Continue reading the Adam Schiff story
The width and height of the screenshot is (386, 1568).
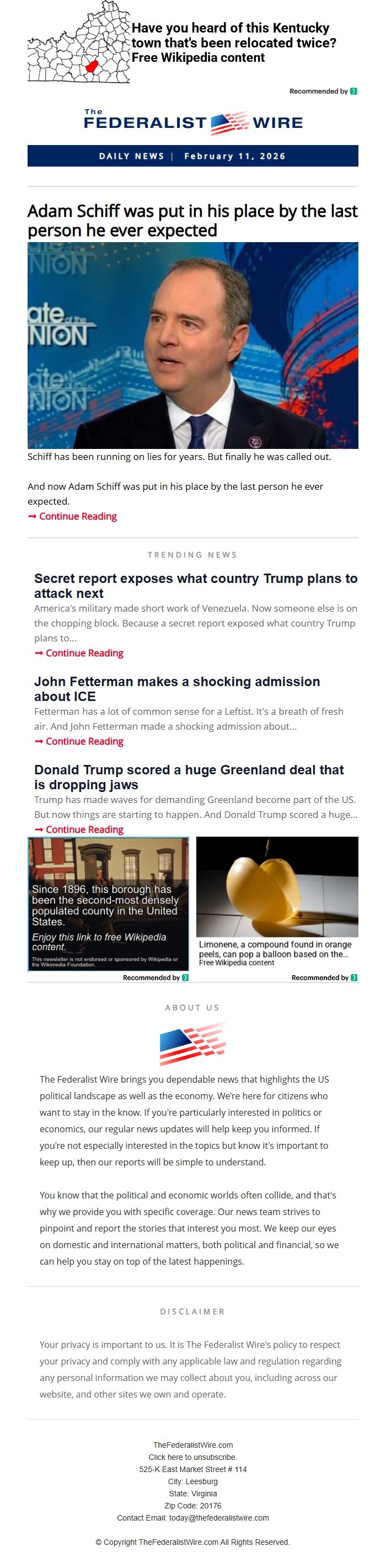click(77, 516)
